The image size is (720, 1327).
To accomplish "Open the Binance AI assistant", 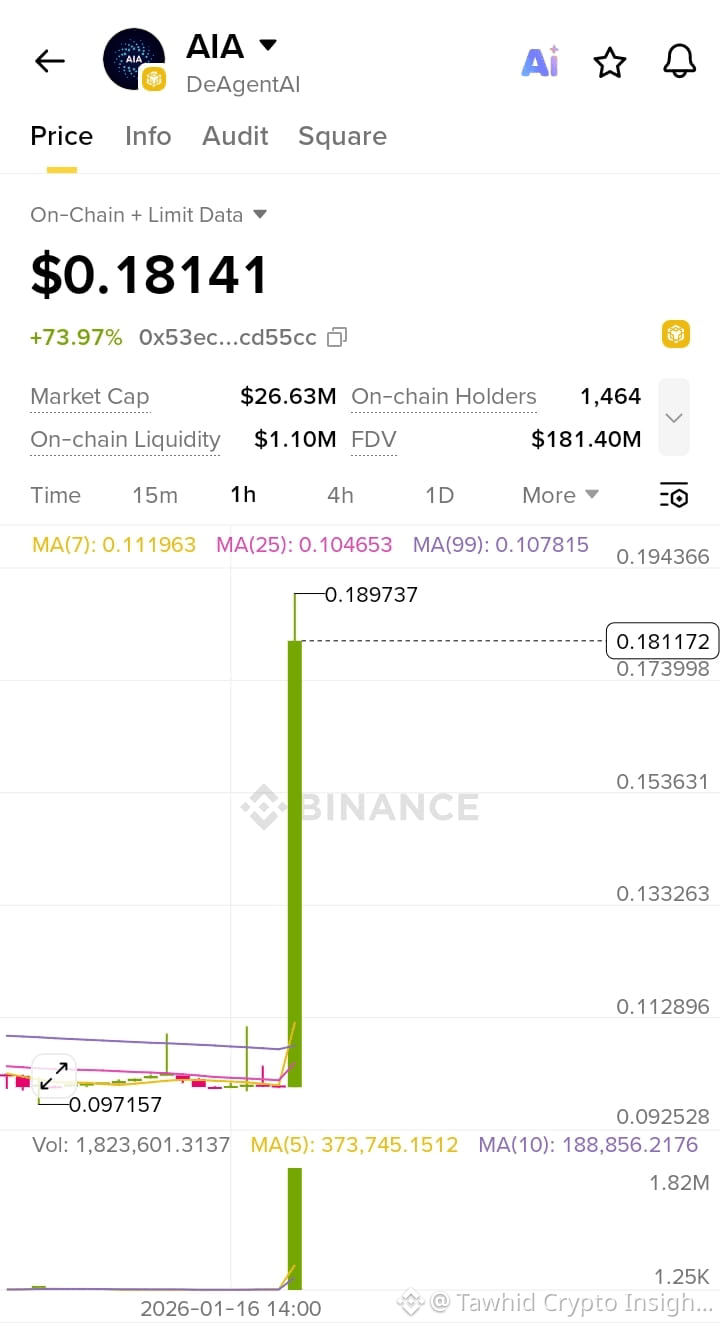I will (x=539, y=61).
